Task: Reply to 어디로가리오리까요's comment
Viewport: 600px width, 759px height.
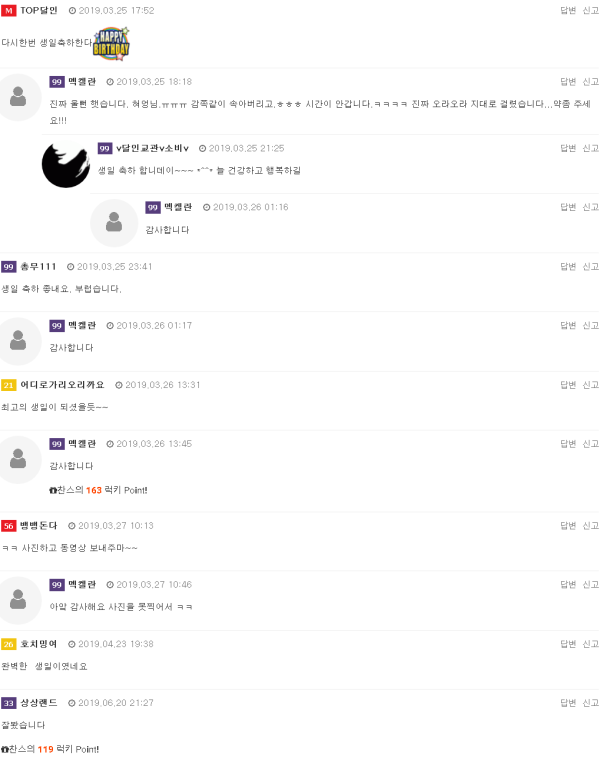Action: (567, 385)
